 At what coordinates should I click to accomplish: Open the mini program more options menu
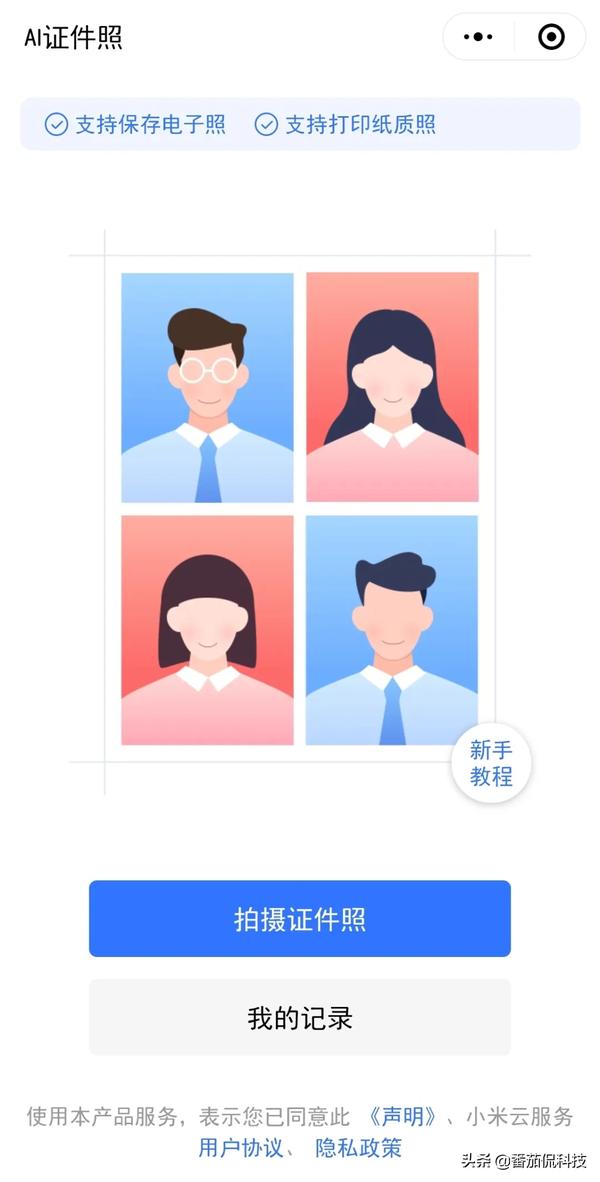479,38
